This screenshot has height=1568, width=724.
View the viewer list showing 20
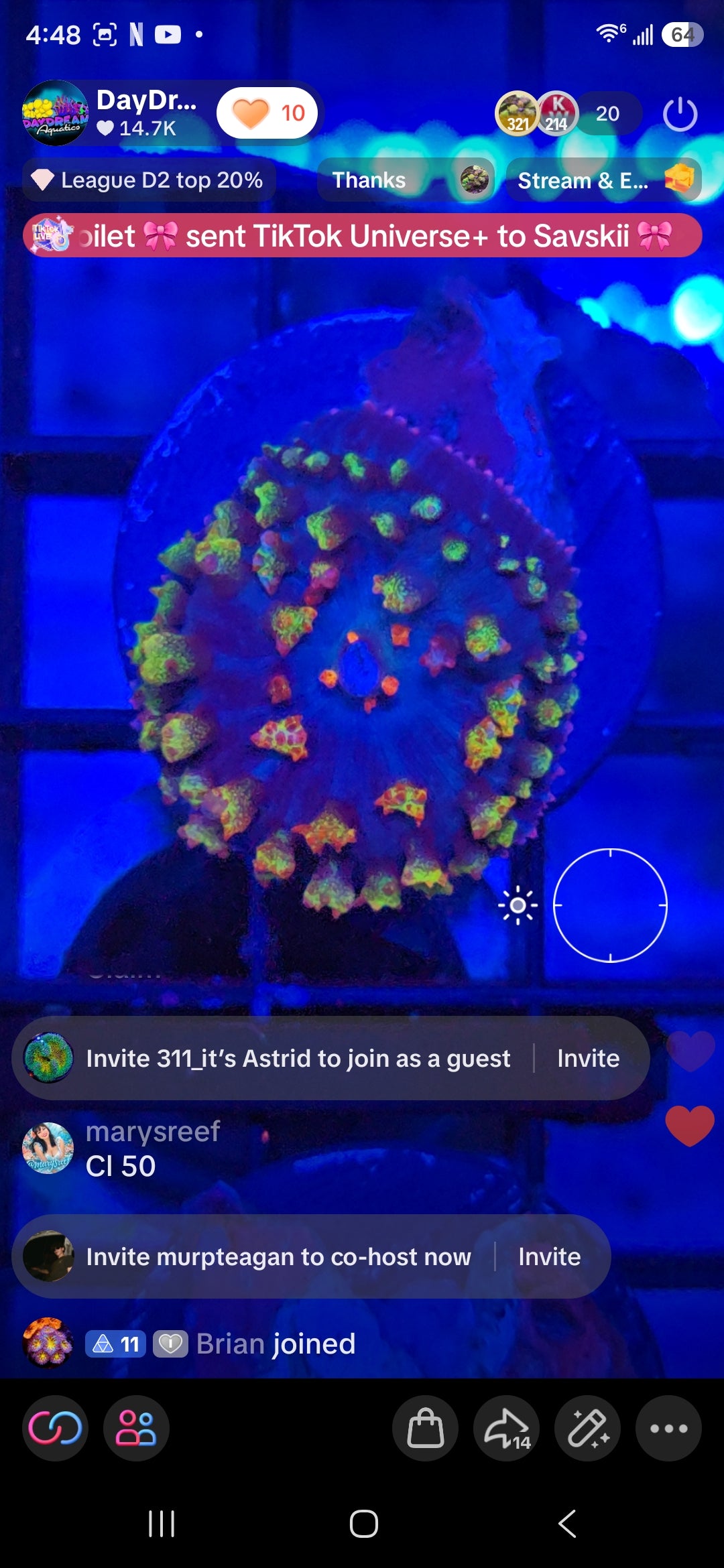tap(607, 113)
